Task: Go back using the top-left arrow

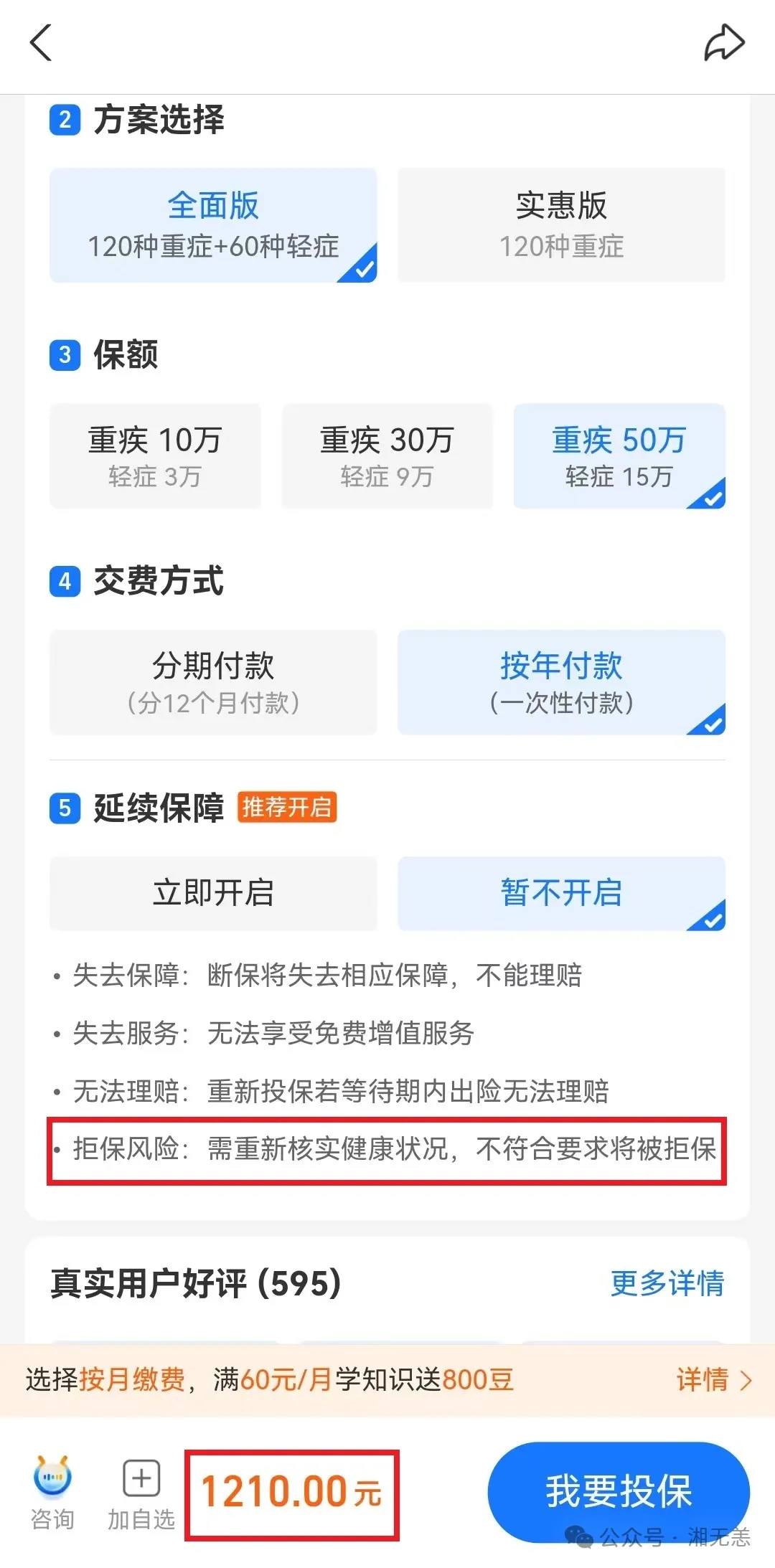Action: pos(41,43)
